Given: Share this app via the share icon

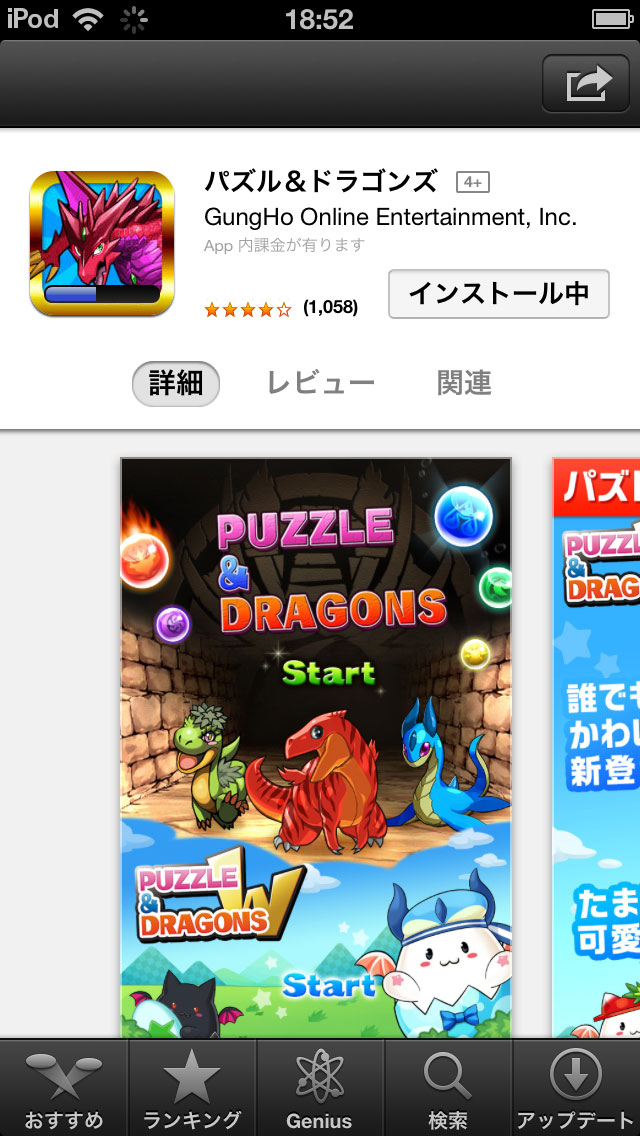Looking at the screenshot, I should coord(589,83).
